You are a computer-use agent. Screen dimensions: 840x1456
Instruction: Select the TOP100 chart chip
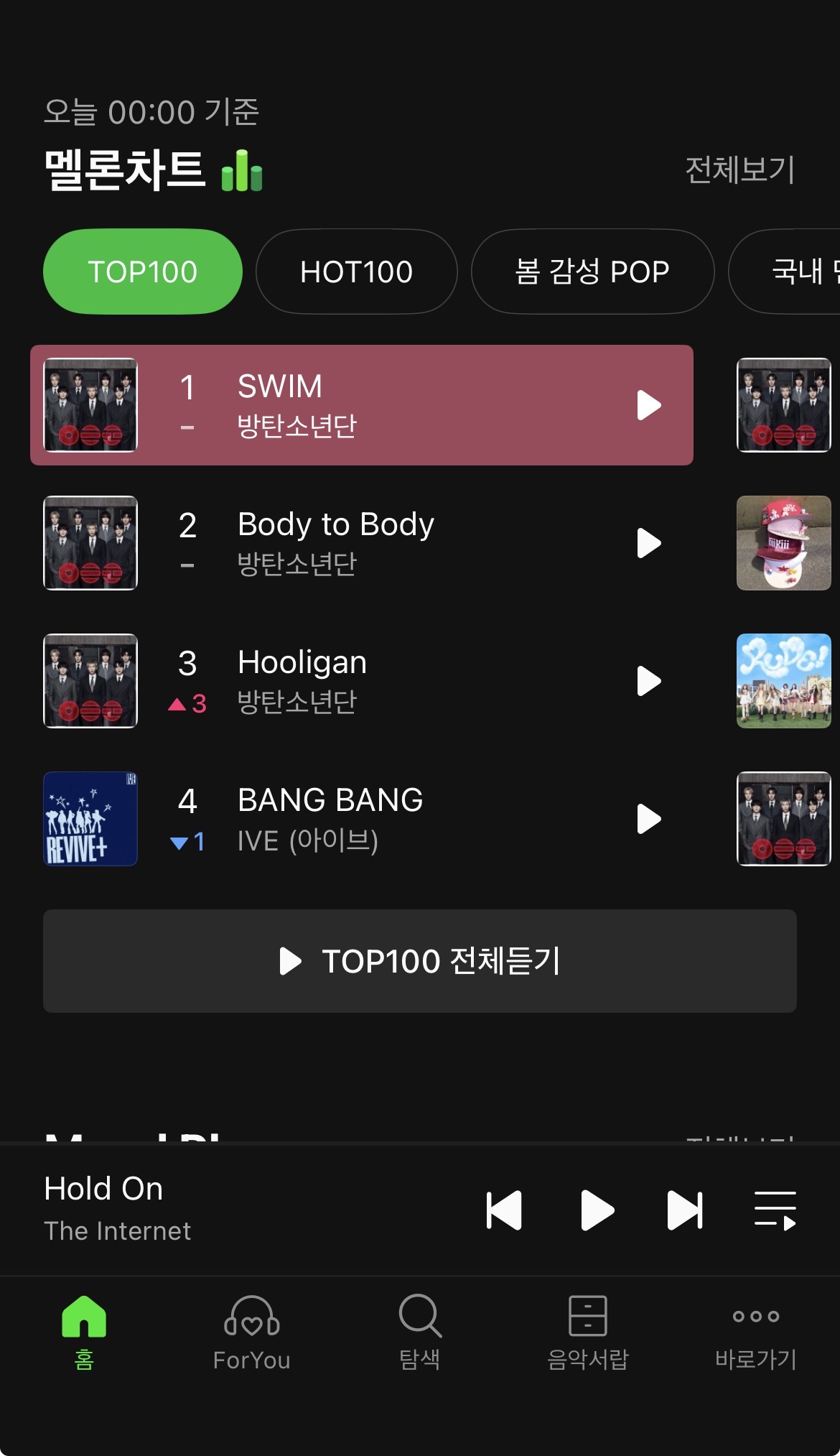[x=143, y=272]
